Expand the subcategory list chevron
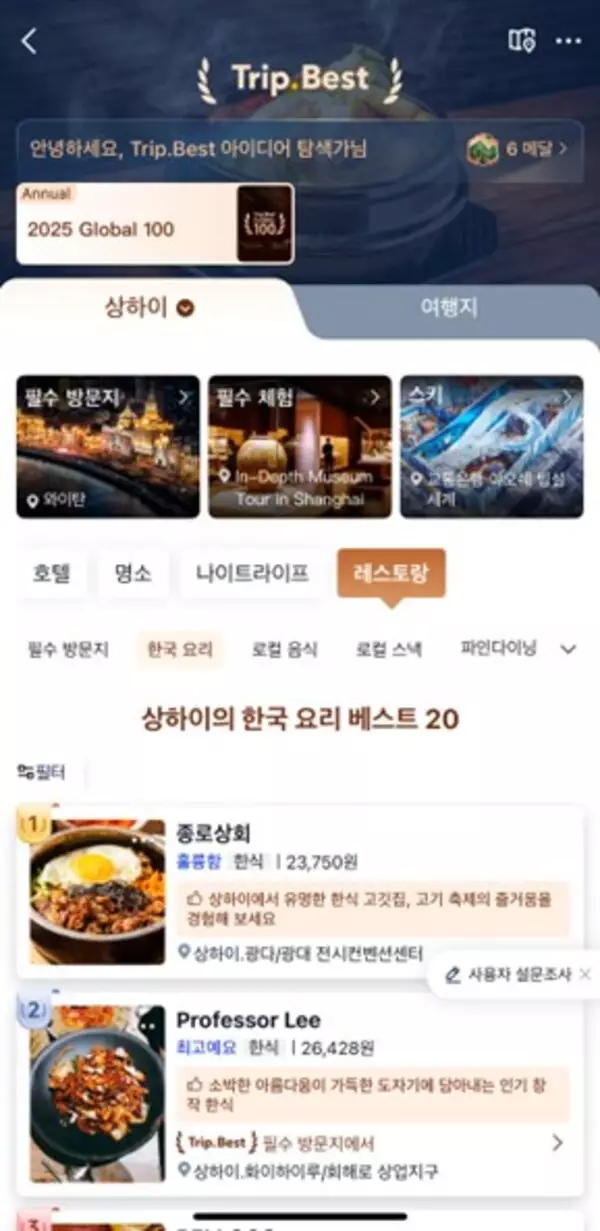 (x=568, y=649)
